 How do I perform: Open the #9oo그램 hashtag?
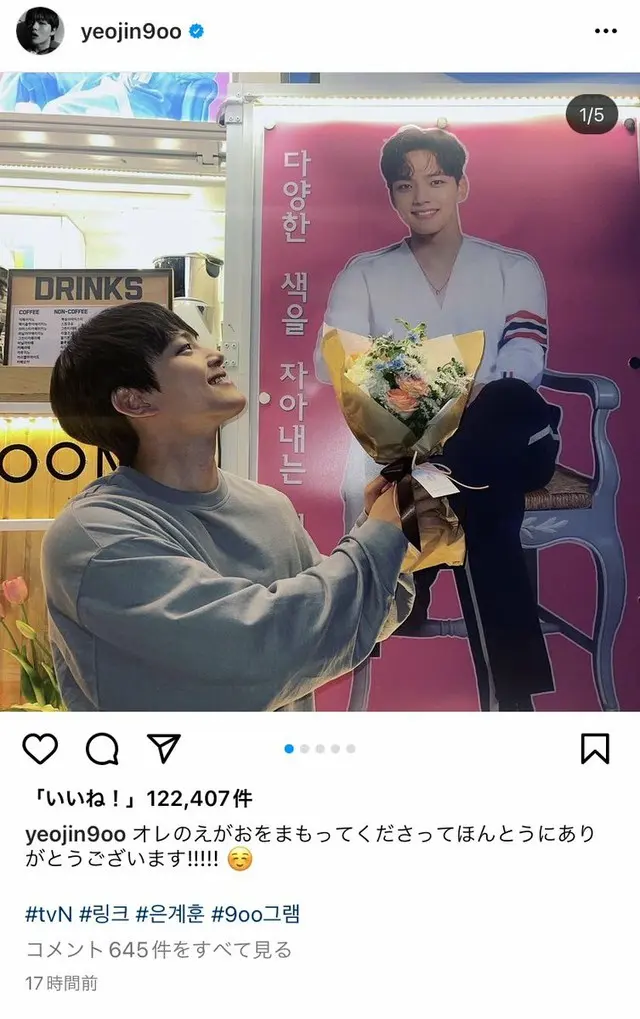click(x=255, y=913)
